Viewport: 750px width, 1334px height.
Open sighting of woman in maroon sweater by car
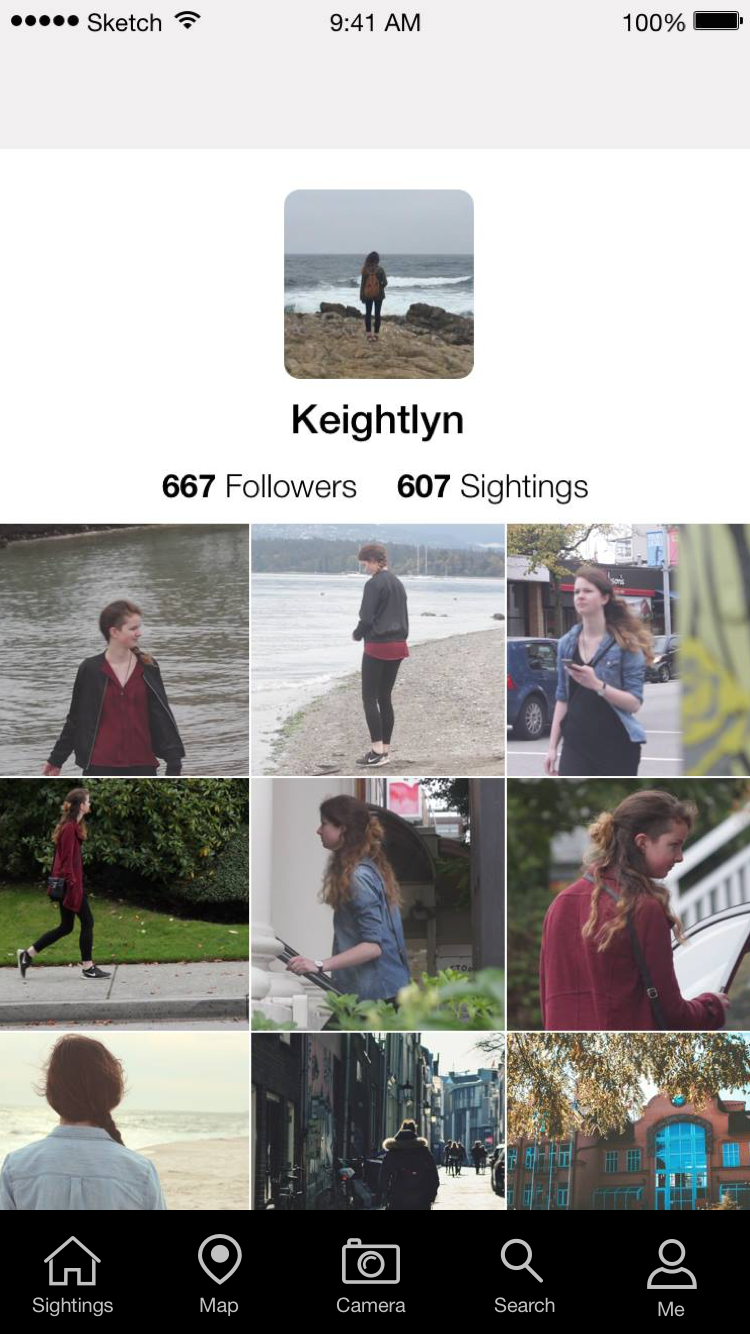click(x=628, y=904)
